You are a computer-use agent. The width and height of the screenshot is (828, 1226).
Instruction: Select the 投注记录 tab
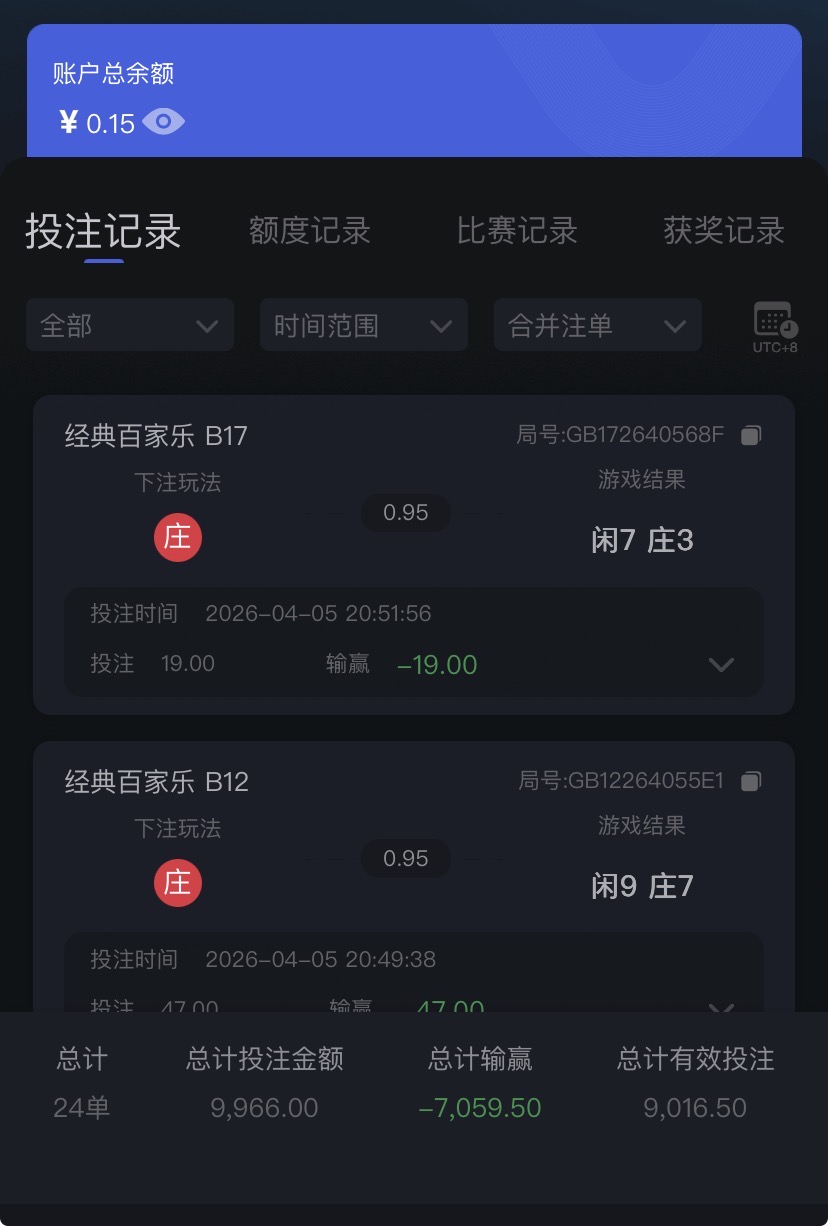click(x=103, y=231)
